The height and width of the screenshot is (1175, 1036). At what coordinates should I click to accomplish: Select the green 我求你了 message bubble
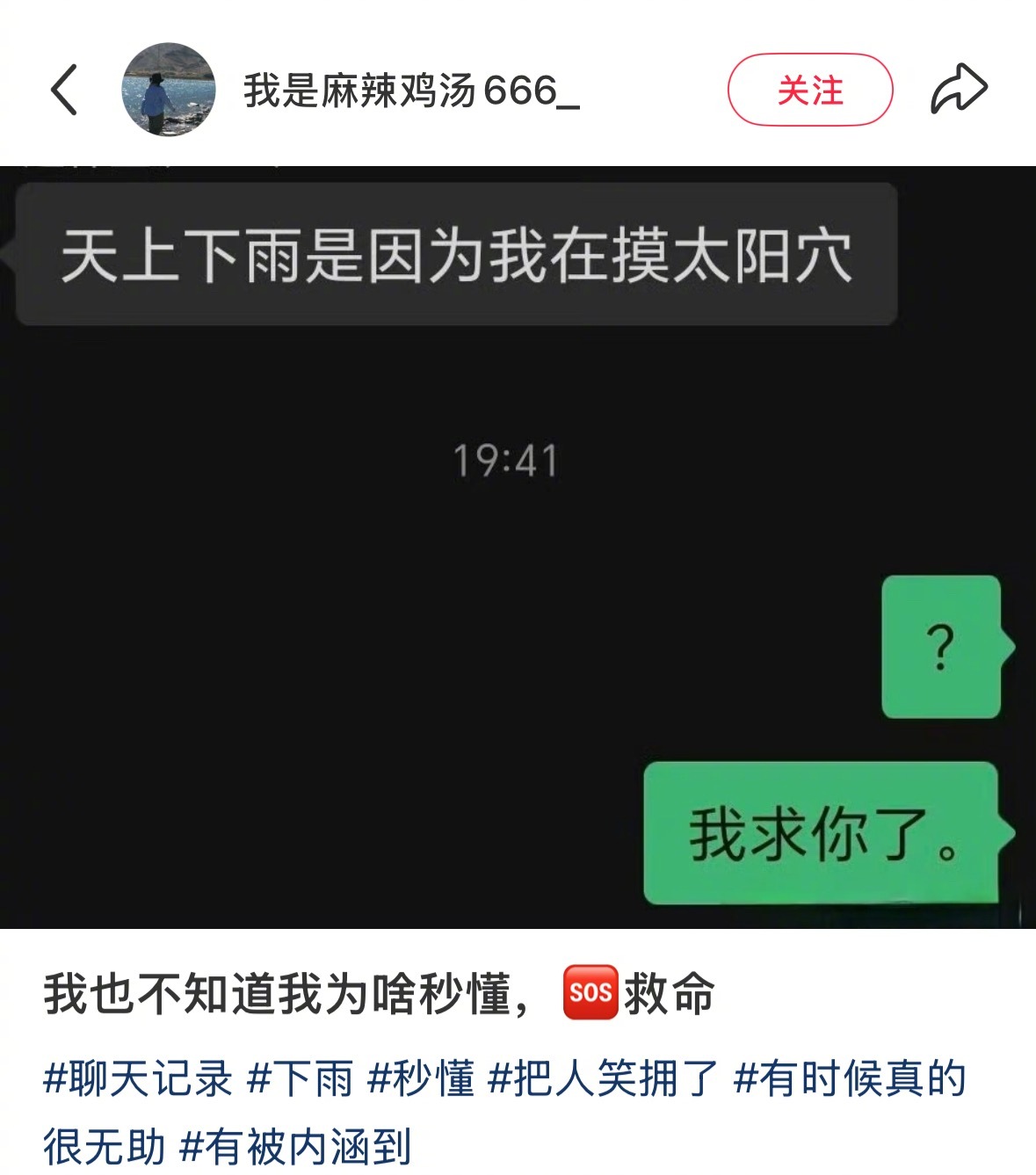pos(826,835)
